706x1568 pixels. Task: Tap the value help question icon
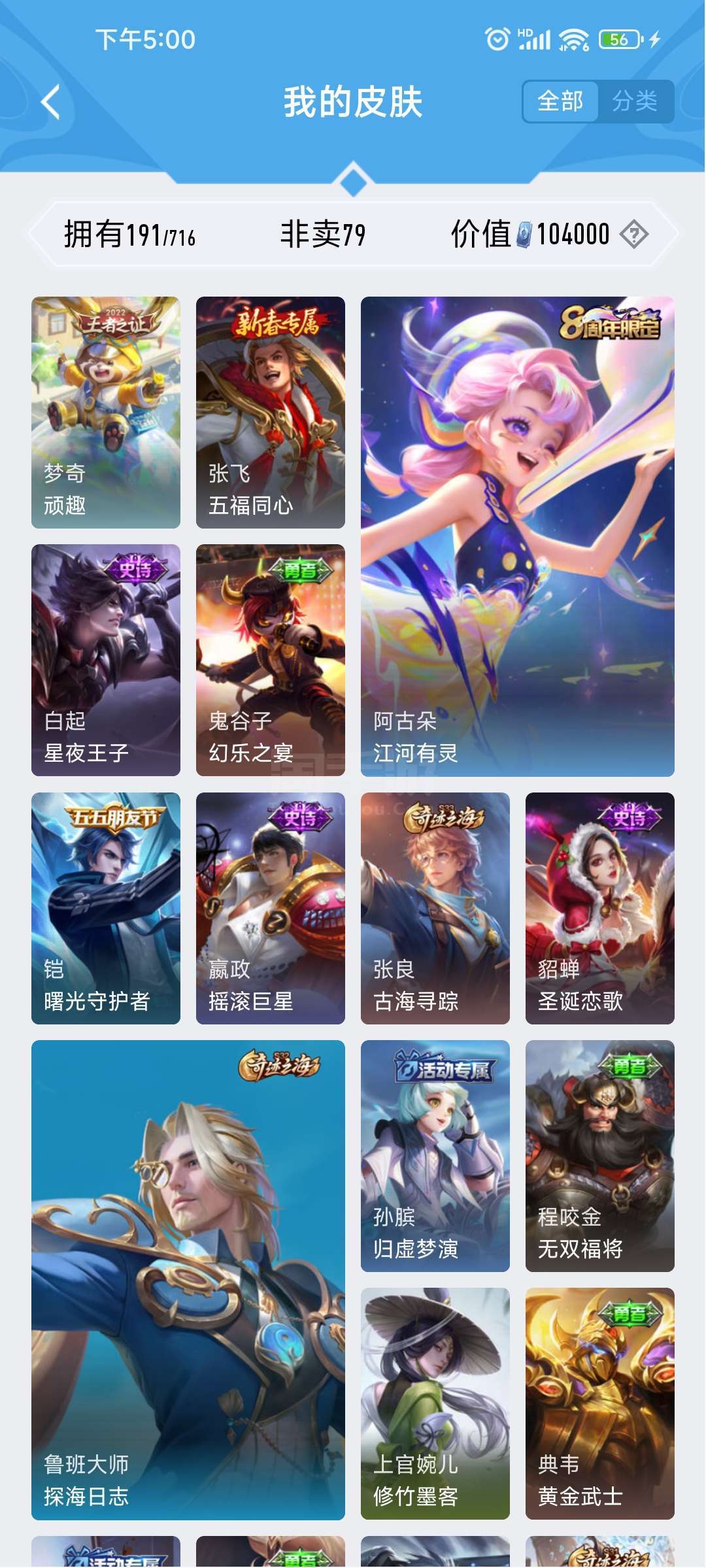coord(633,235)
